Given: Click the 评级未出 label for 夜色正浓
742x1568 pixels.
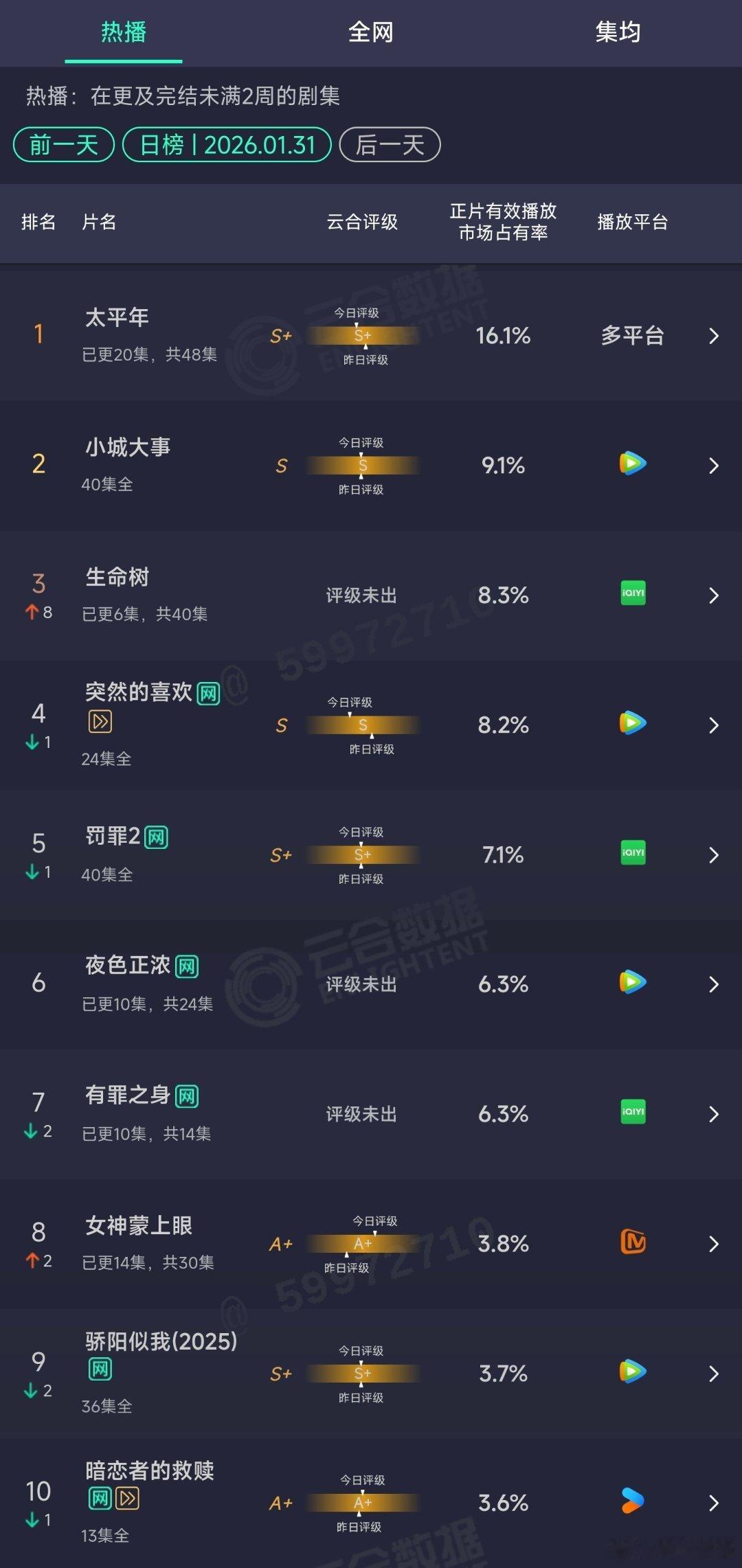Looking at the screenshot, I should tap(363, 984).
